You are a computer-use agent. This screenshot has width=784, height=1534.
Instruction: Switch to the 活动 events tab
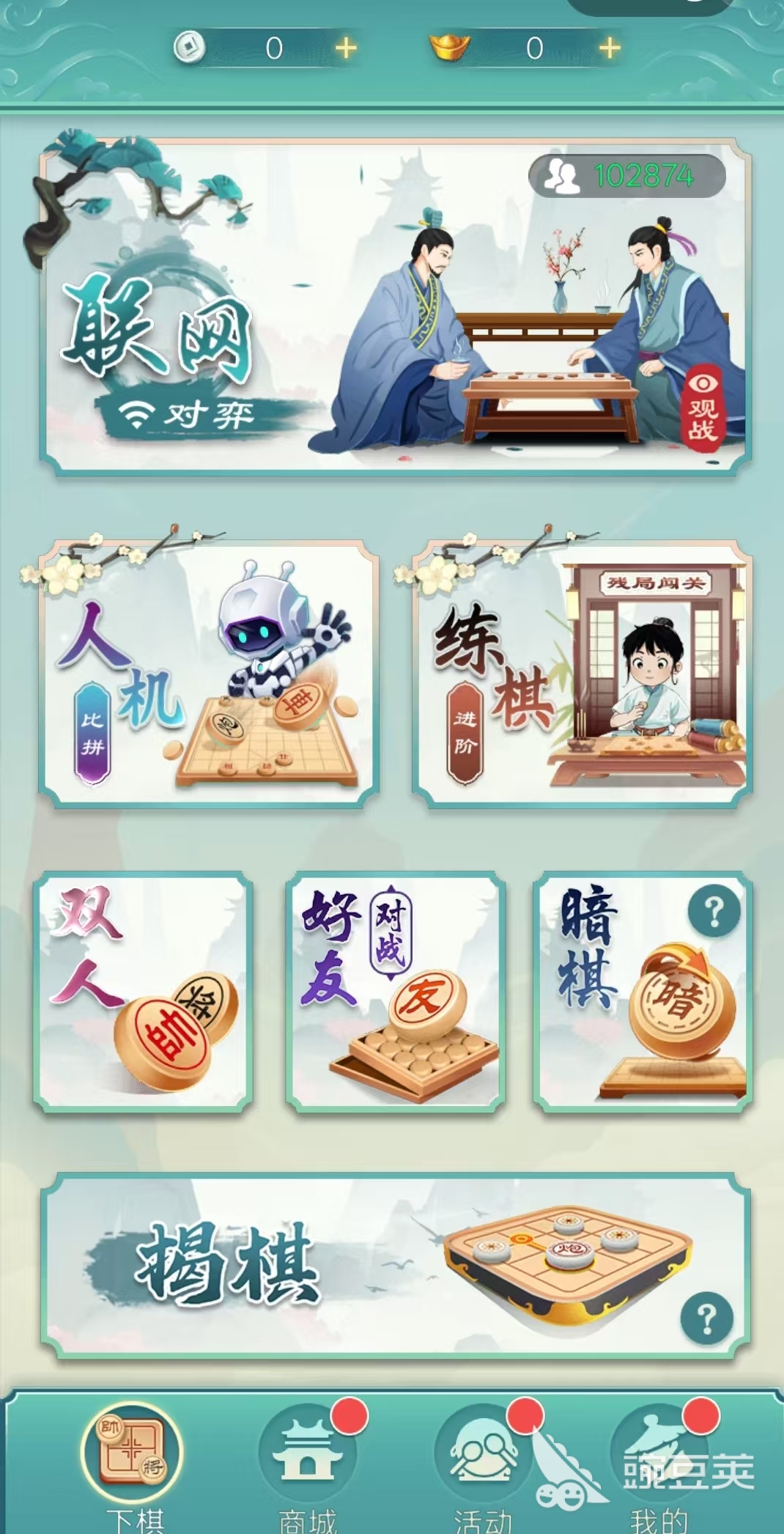pyautogui.click(x=484, y=1462)
